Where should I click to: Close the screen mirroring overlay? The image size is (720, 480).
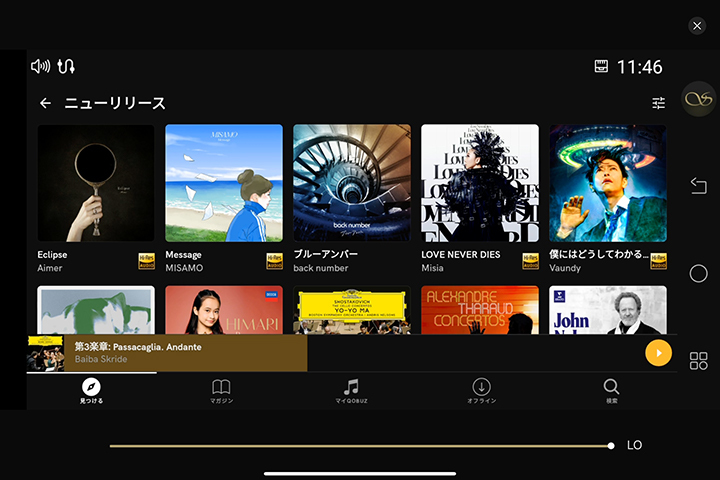click(697, 25)
